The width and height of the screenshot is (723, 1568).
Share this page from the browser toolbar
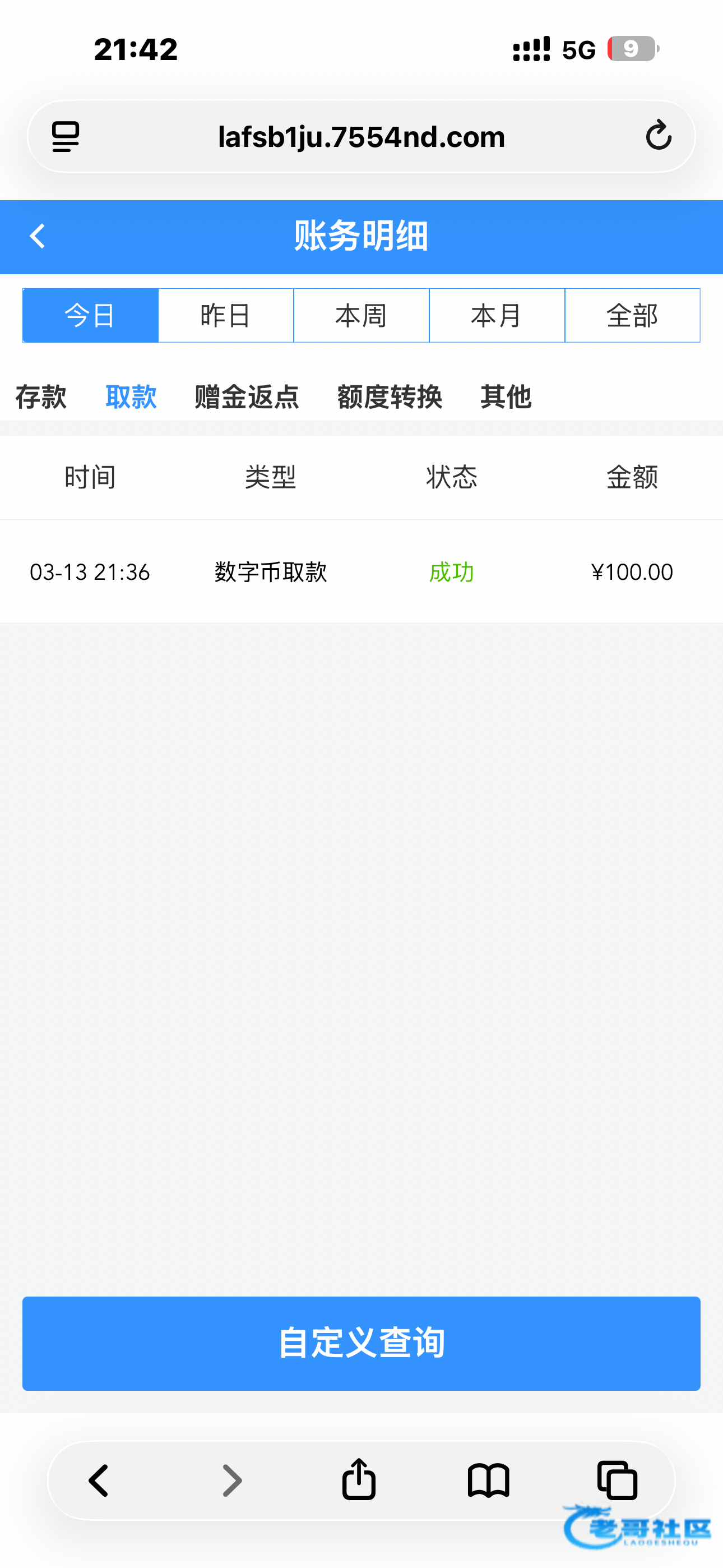(x=359, y=1479)
